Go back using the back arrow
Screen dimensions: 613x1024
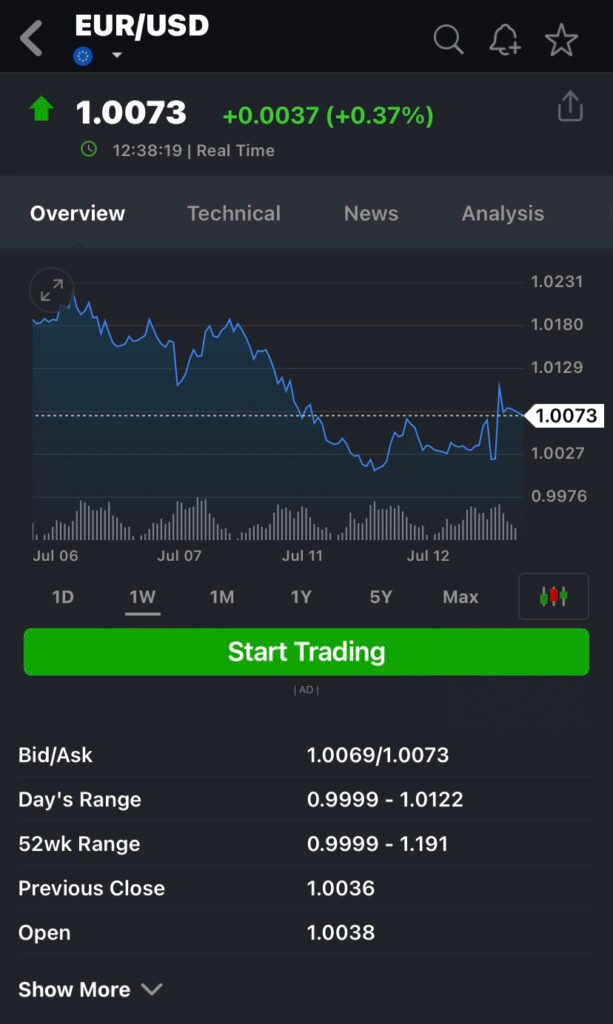pyautogui.click(x=32, y=39)
